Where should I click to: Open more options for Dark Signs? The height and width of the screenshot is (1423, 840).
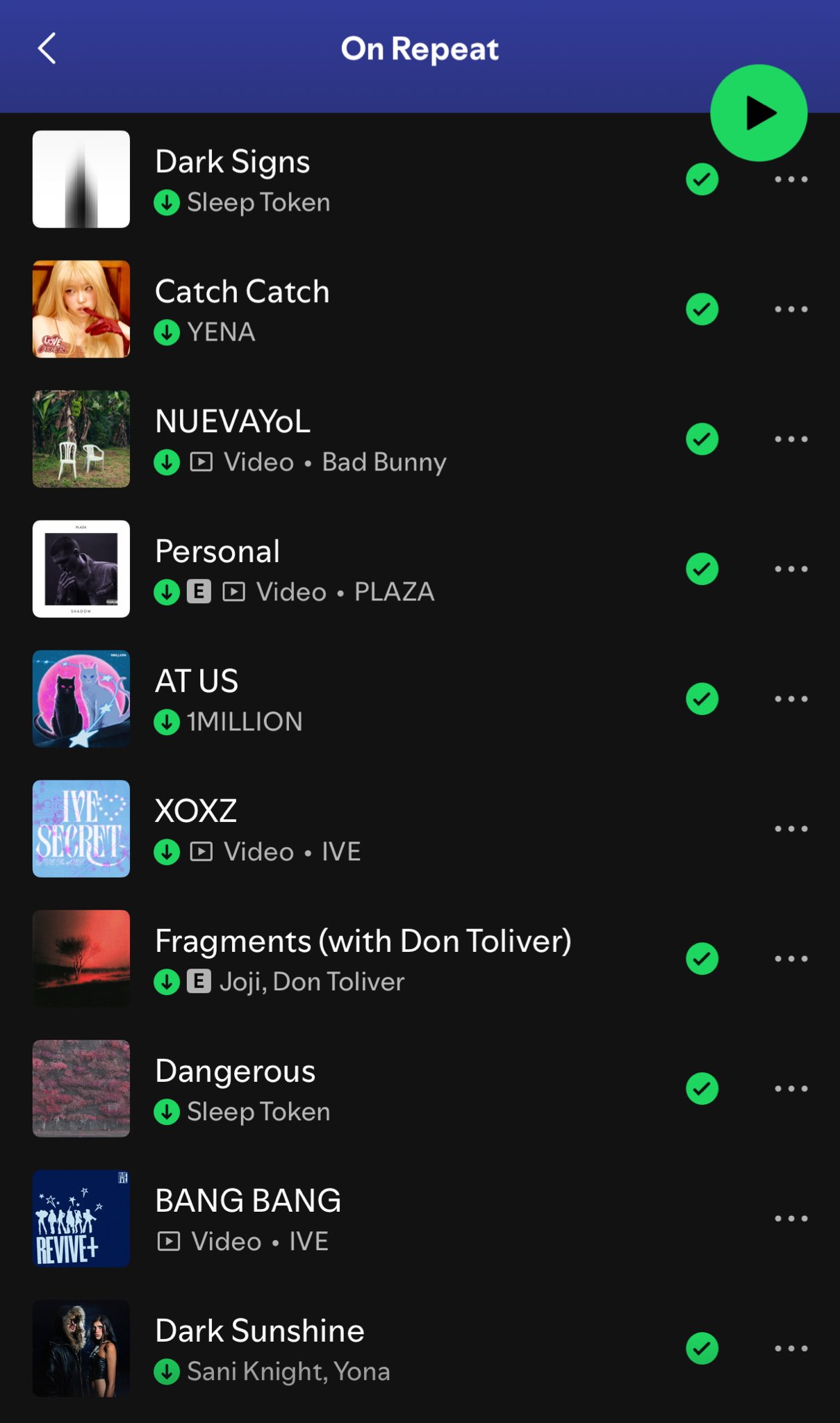pyautogui.click(x=791, y=179)
